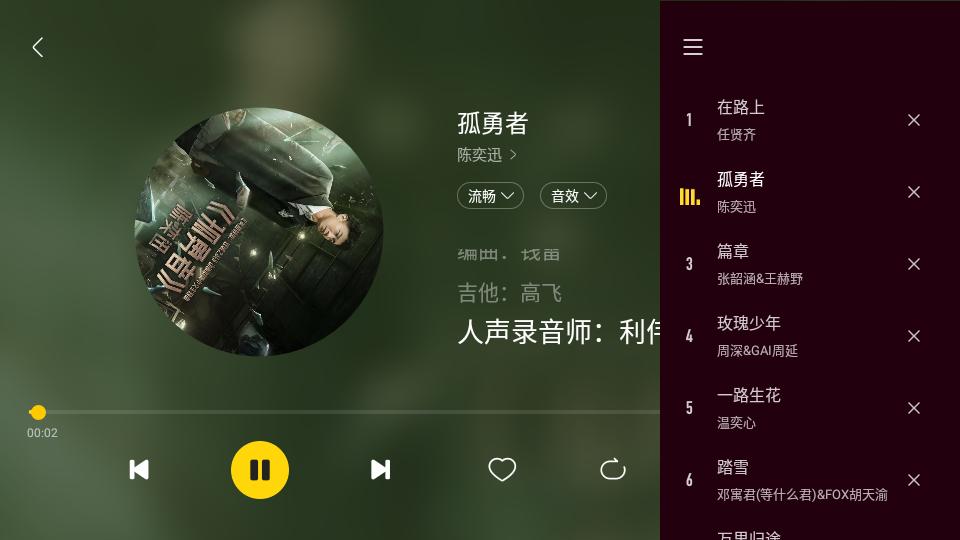Play 踏雪 from the queue
The image size is (960, 540).
click(x=780, y=480)
